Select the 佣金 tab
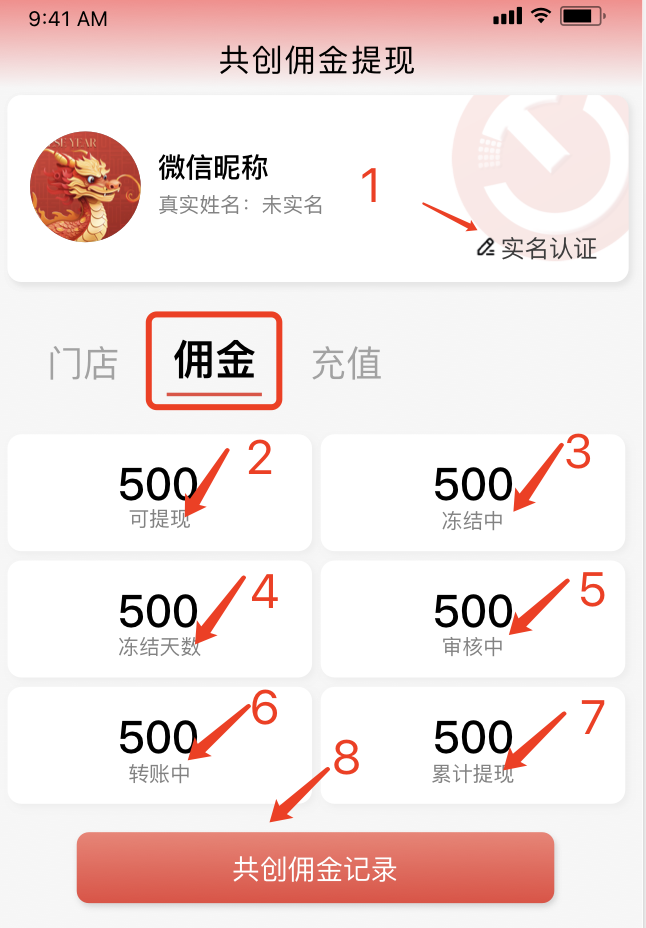Viewport: 646px width, 928px height. [x=214, y=360]
